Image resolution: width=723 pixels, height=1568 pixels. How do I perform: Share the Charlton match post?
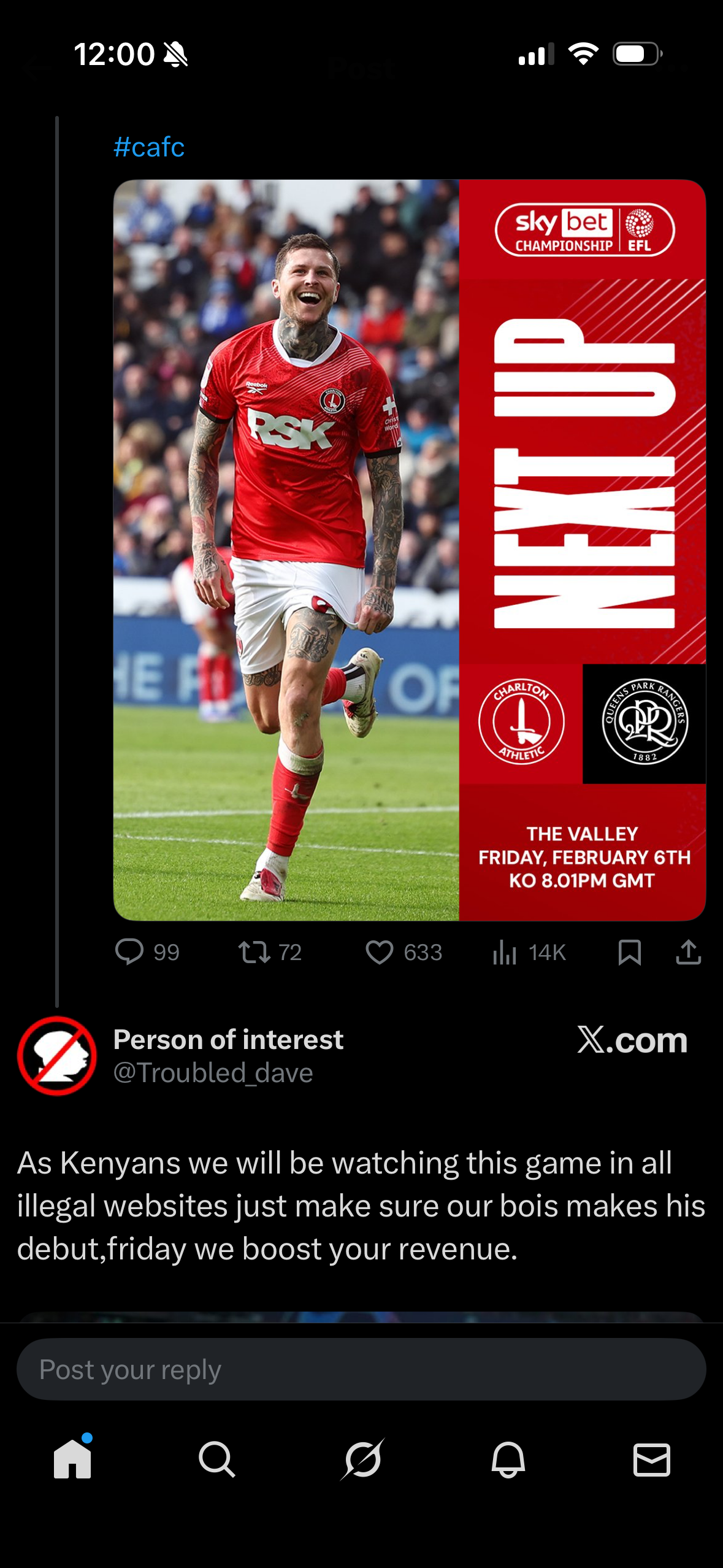tap(688, 952)
